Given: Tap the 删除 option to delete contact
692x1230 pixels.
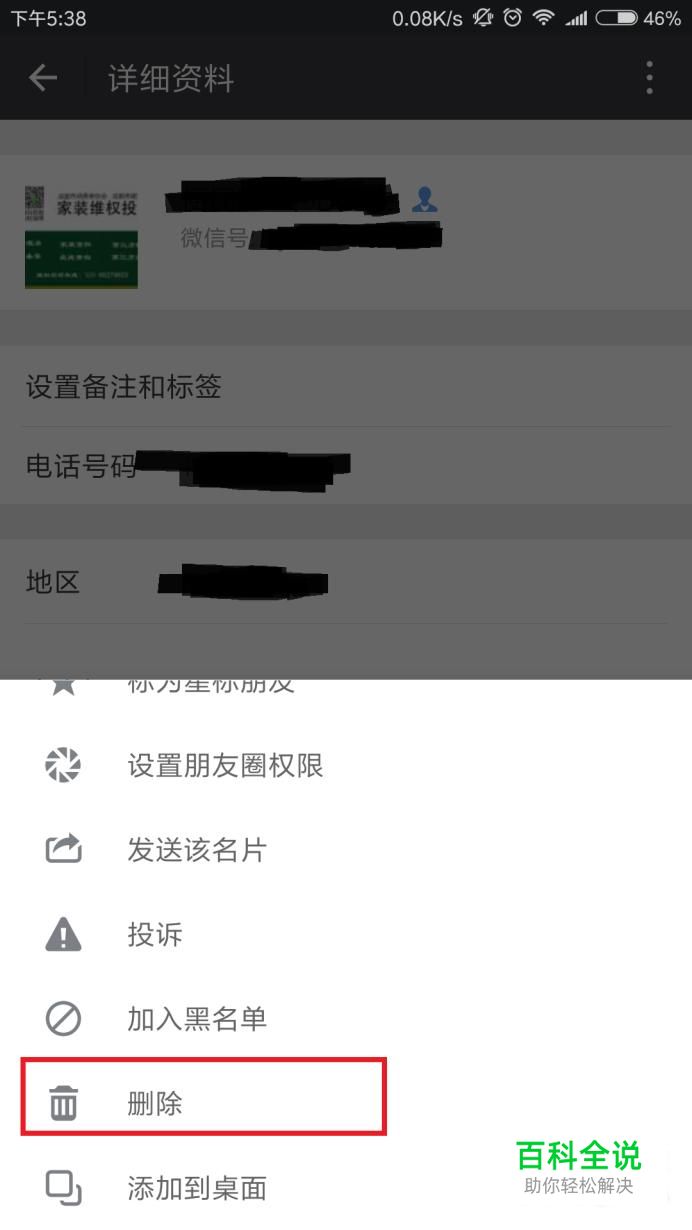Looking at the screenshot, I should (x=155, y=1104).
